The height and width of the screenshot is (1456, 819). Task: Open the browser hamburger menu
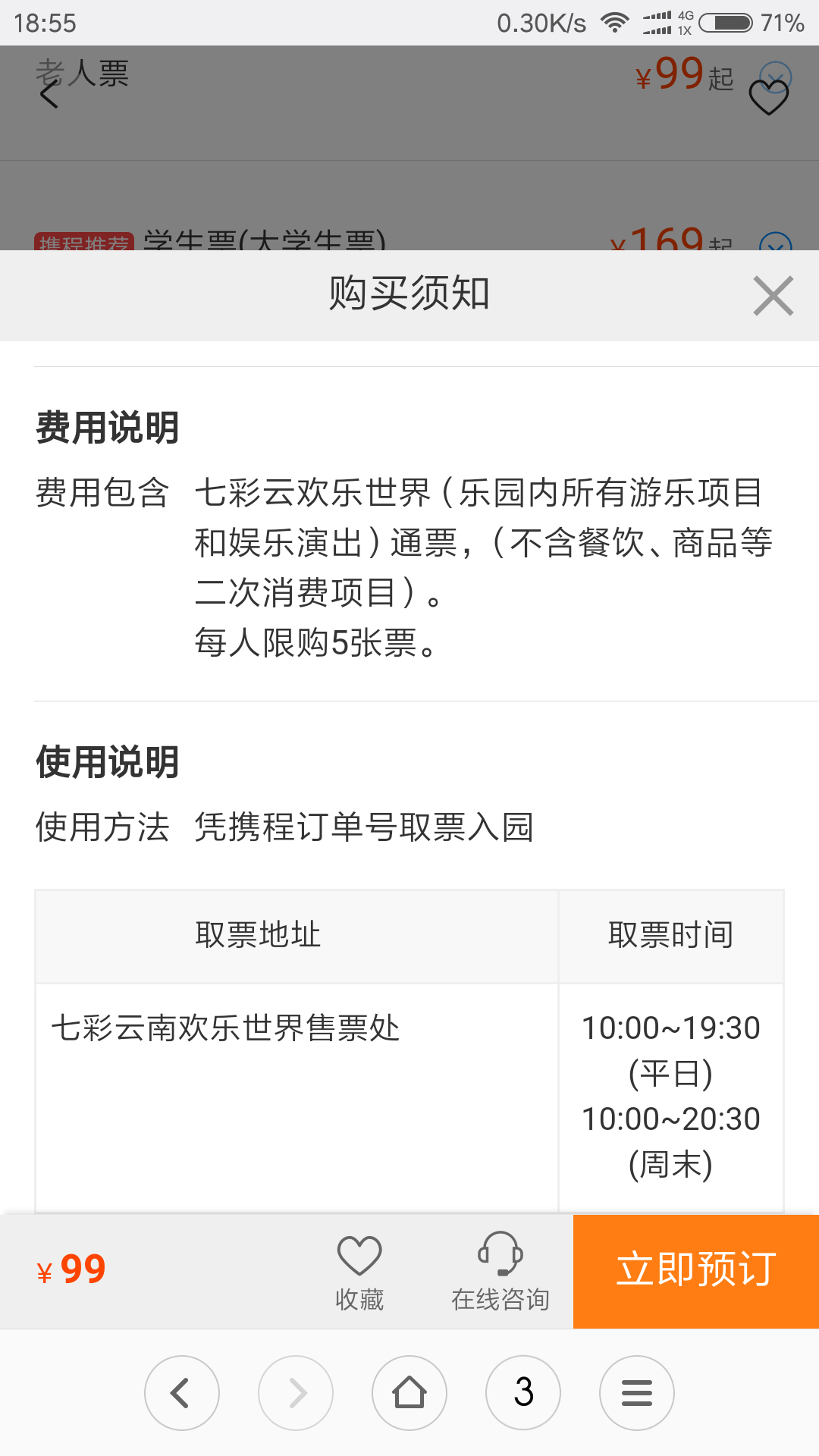click(637, 1392)
